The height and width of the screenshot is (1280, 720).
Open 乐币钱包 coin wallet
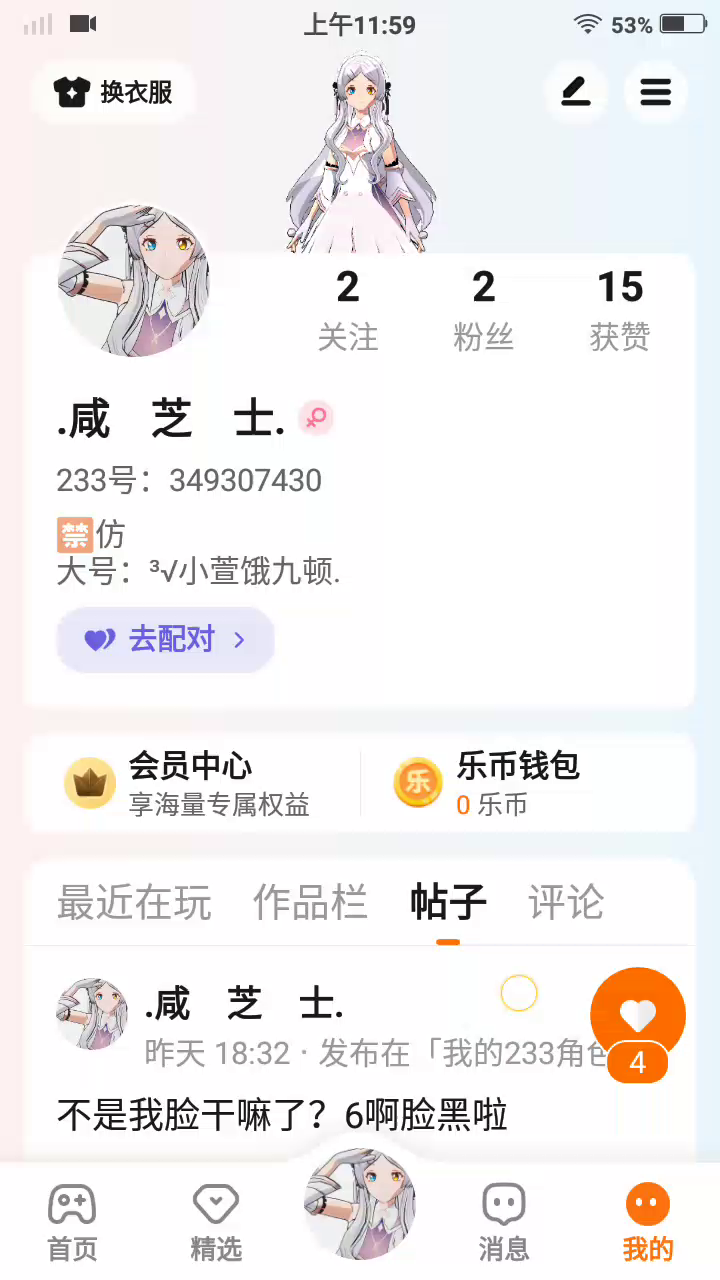(518, 783)
